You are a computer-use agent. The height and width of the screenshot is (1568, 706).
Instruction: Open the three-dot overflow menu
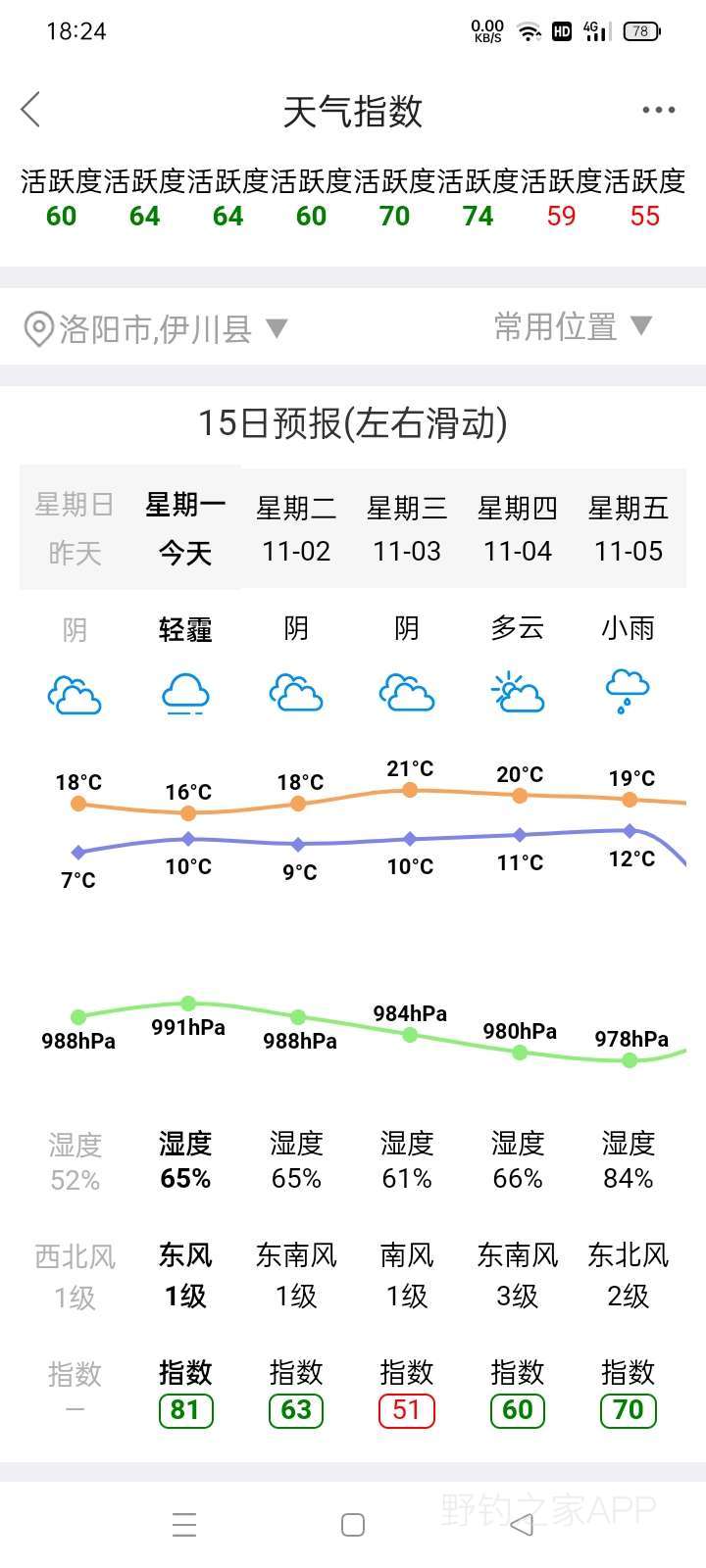(x=658, y=110)
